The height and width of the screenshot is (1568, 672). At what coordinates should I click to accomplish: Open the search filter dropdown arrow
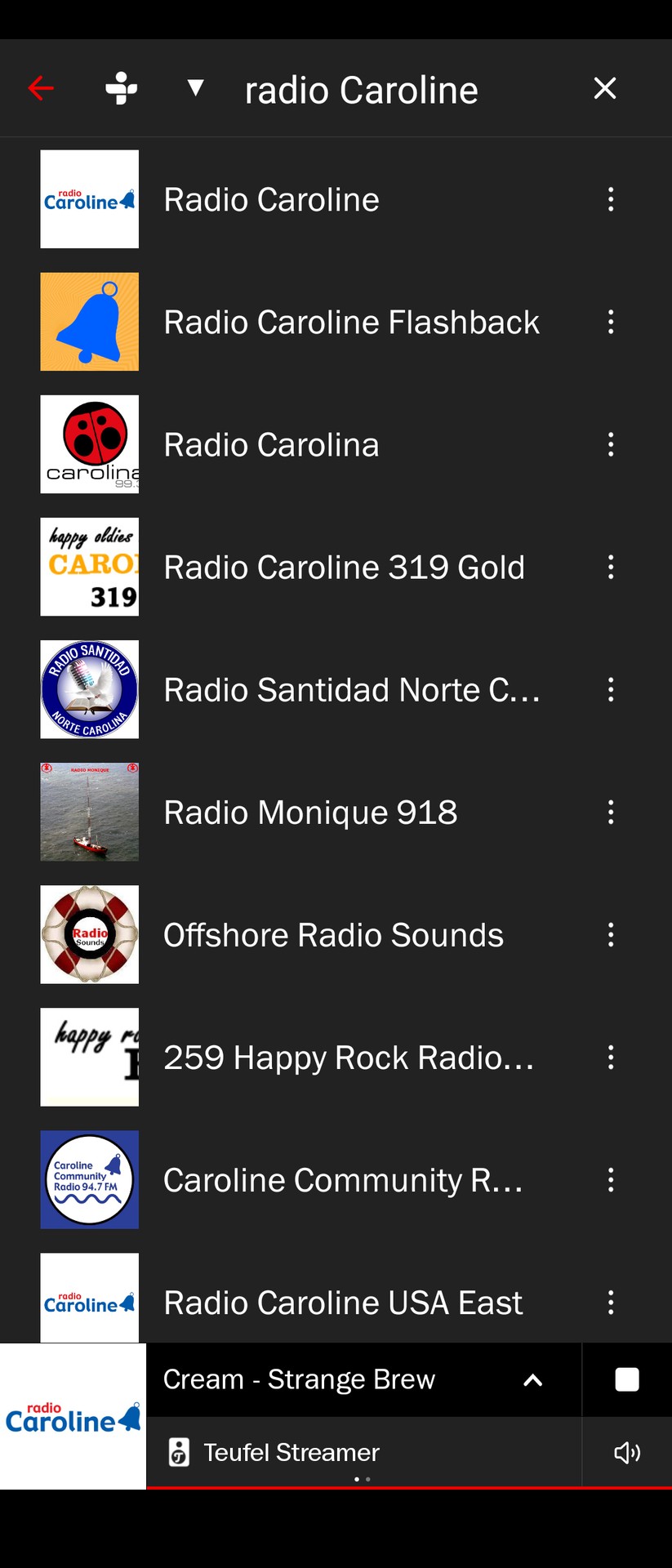tap(195, 87)
